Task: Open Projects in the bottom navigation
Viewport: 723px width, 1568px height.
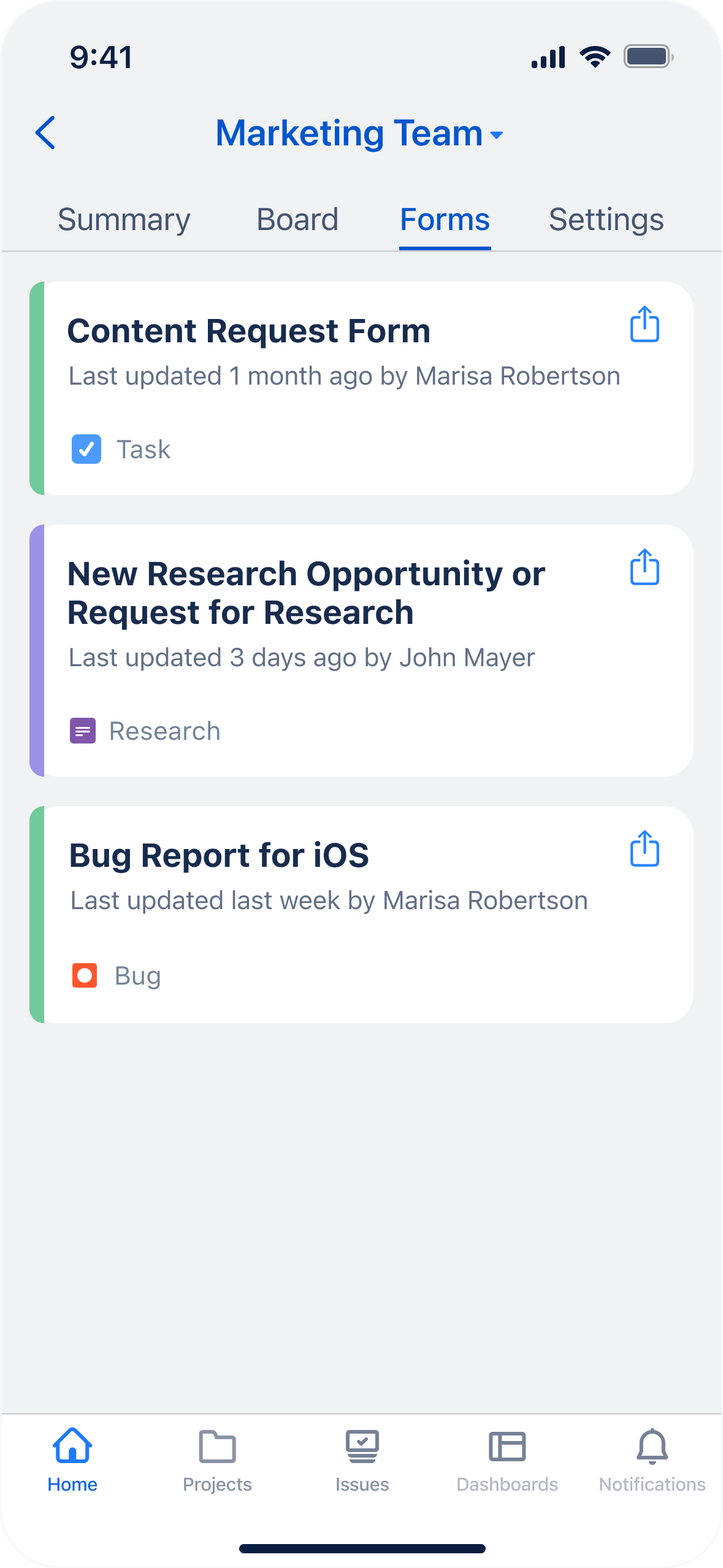Action: point(217,1460)
